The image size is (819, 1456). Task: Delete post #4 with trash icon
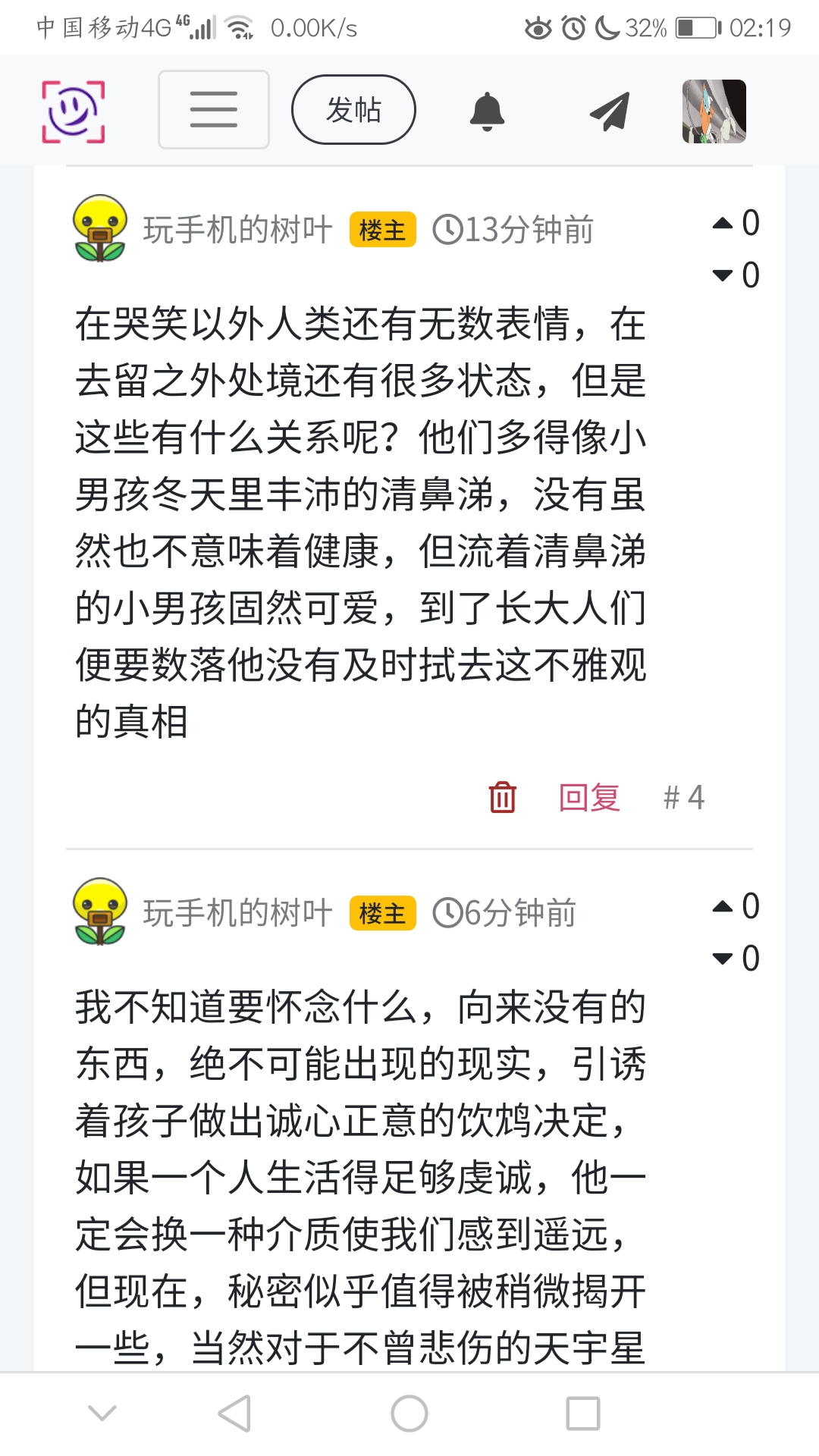click(502, 797)
